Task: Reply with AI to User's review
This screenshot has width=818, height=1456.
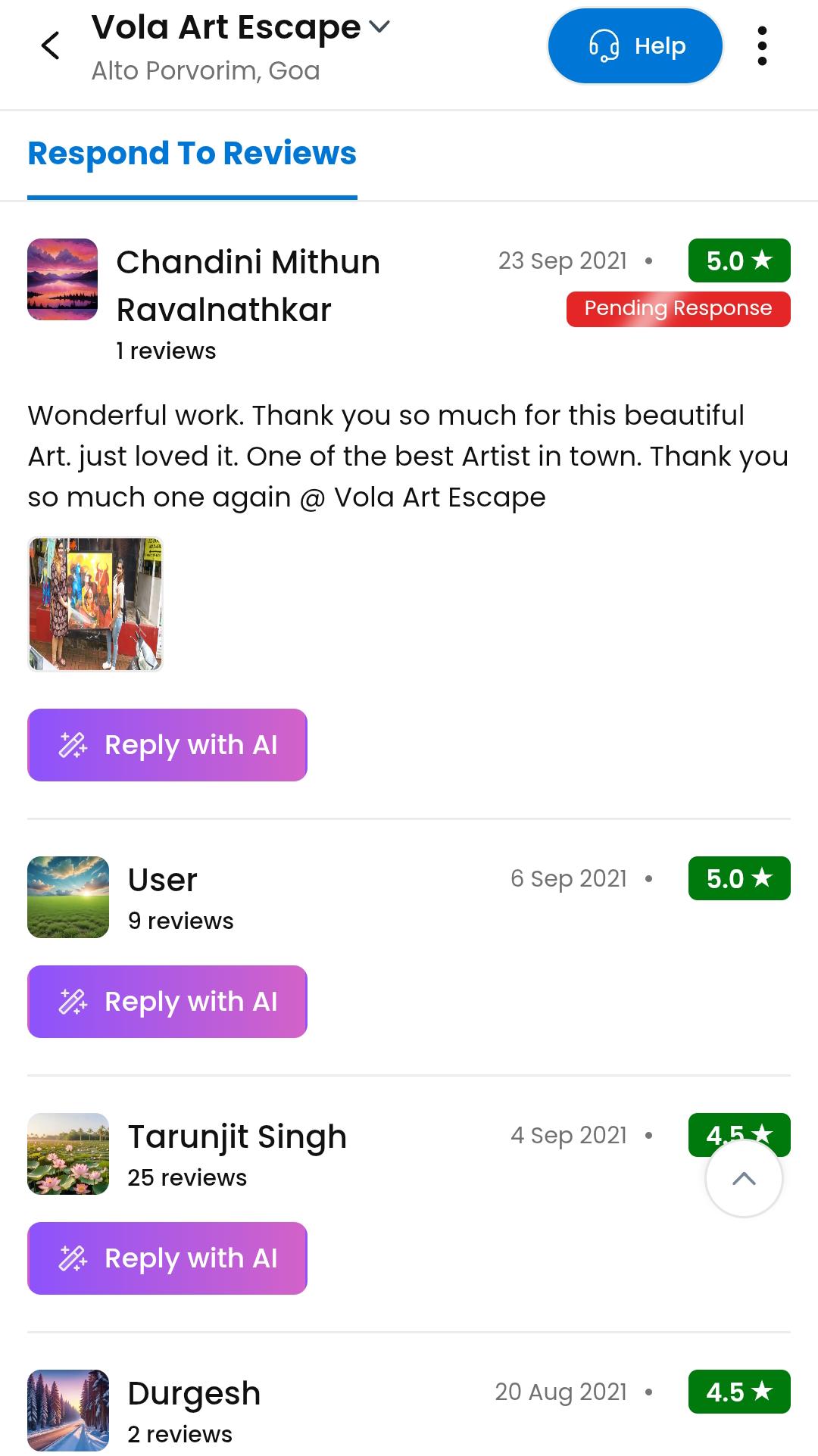Action: (x=167, y=1002)
